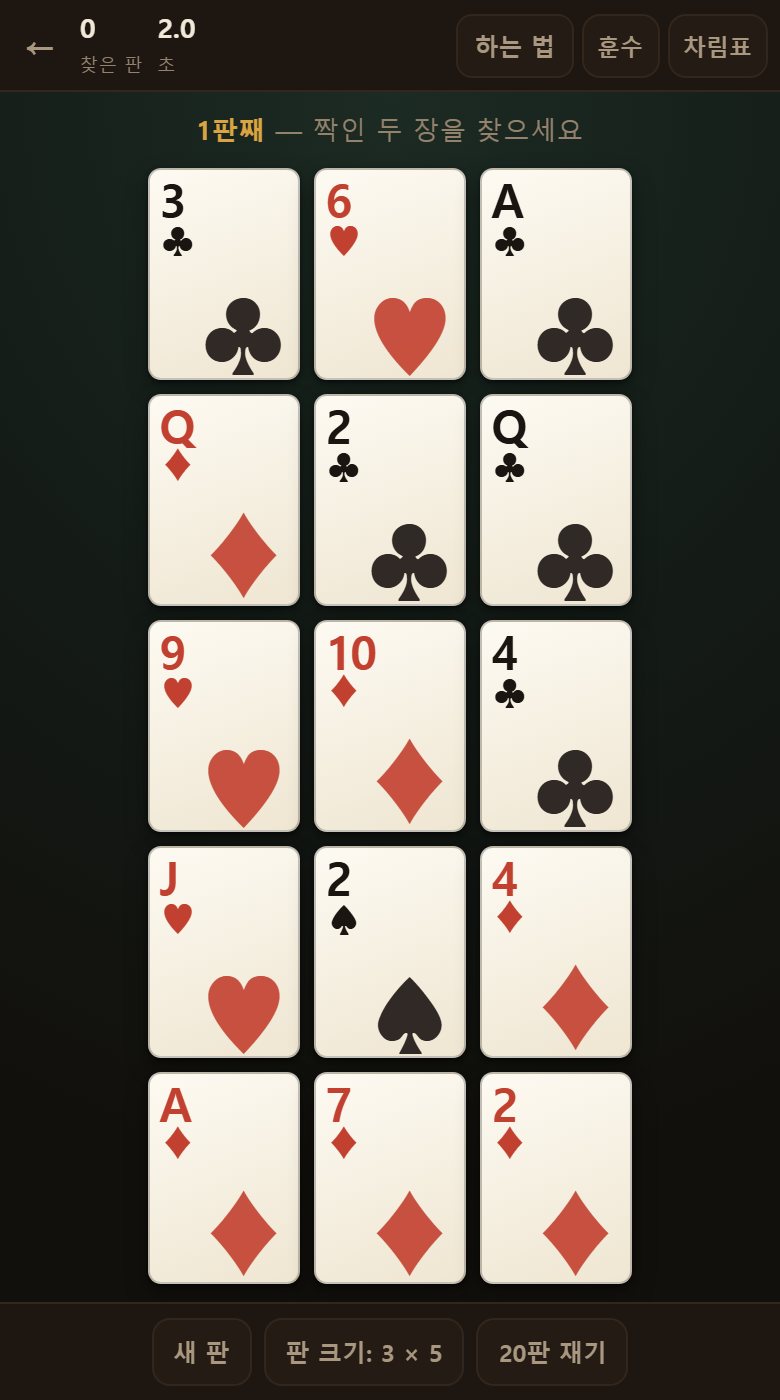Tap the 2 of clubs card
The width and height of the screenshot is (780, 1400).
[x=390, y=500]
